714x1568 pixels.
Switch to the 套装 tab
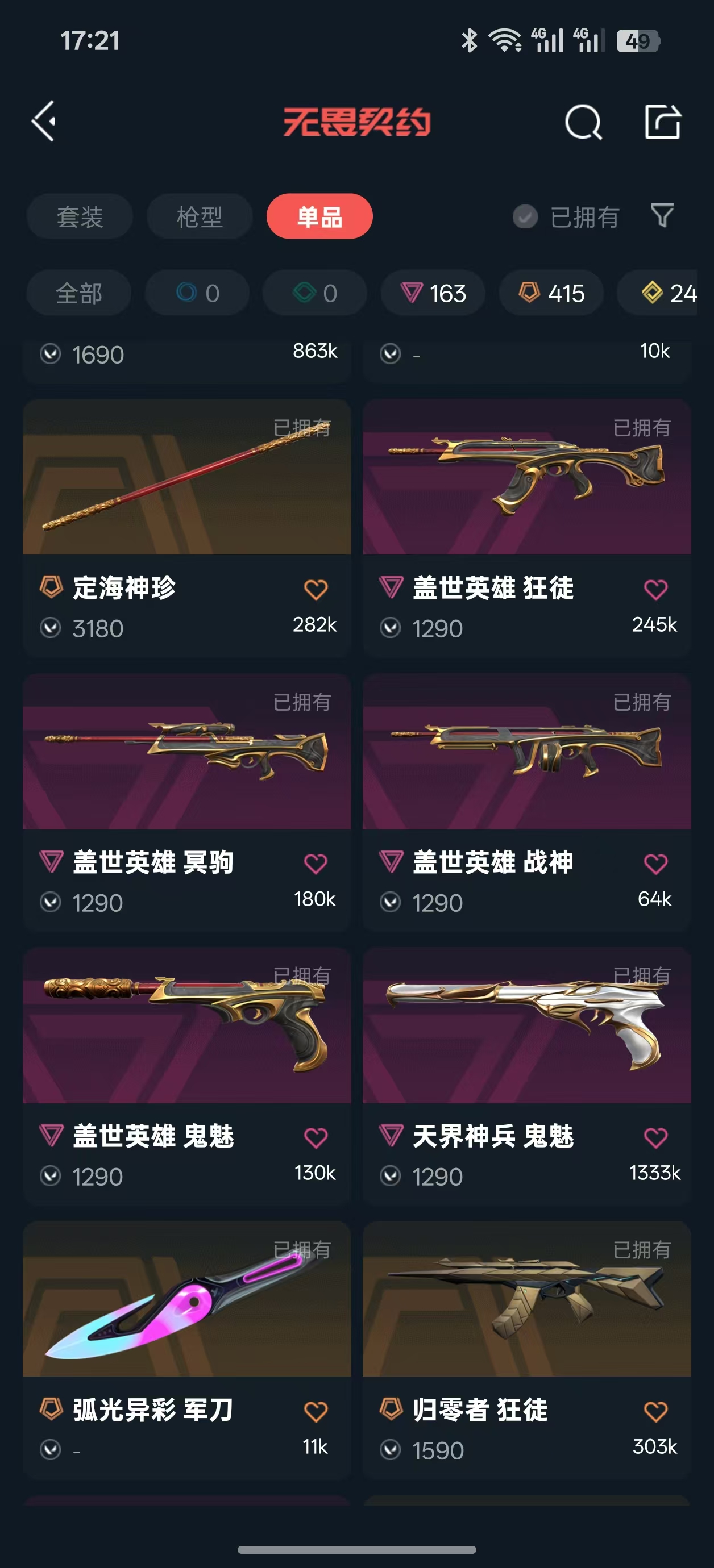click(x=79, y=216)
